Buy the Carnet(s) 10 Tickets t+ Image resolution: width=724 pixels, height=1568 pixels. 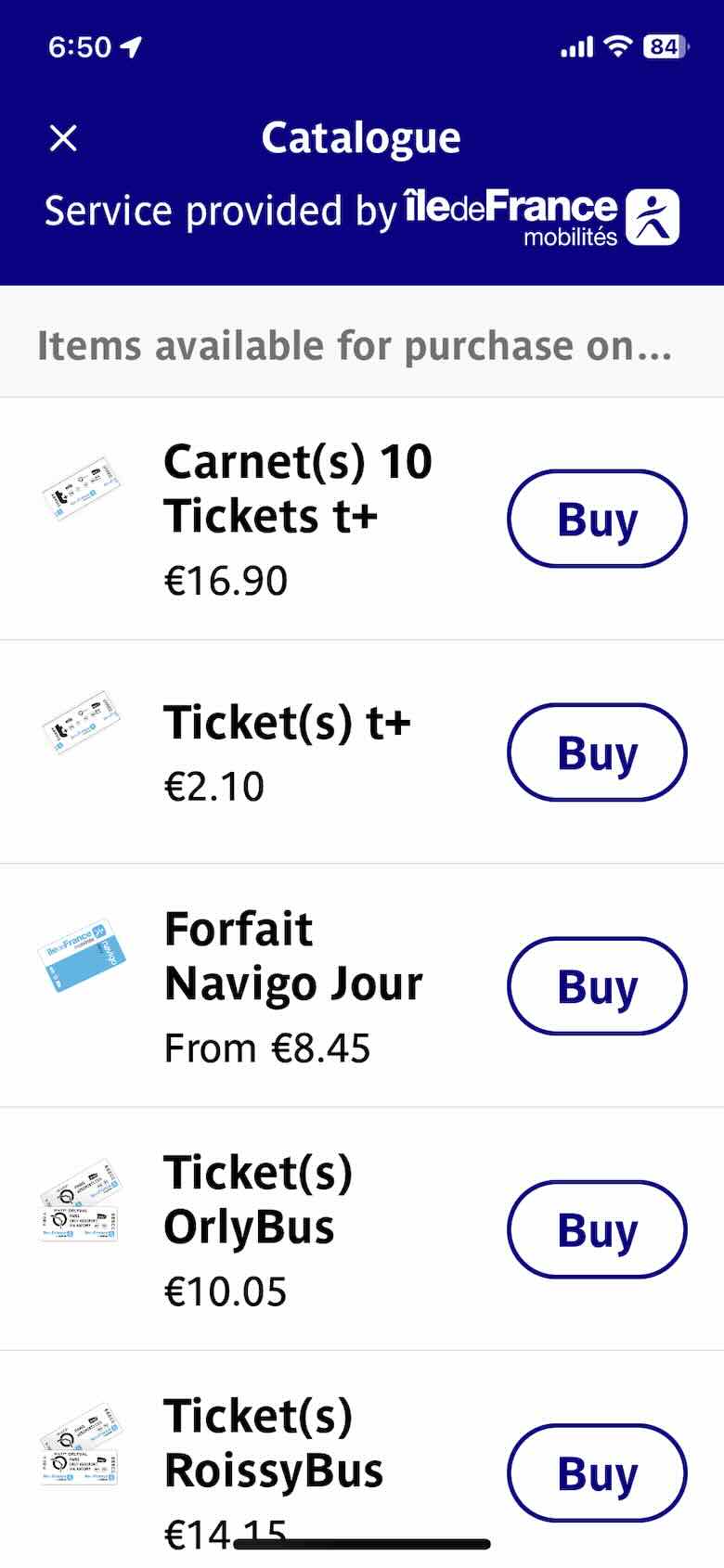coord(597,520)
